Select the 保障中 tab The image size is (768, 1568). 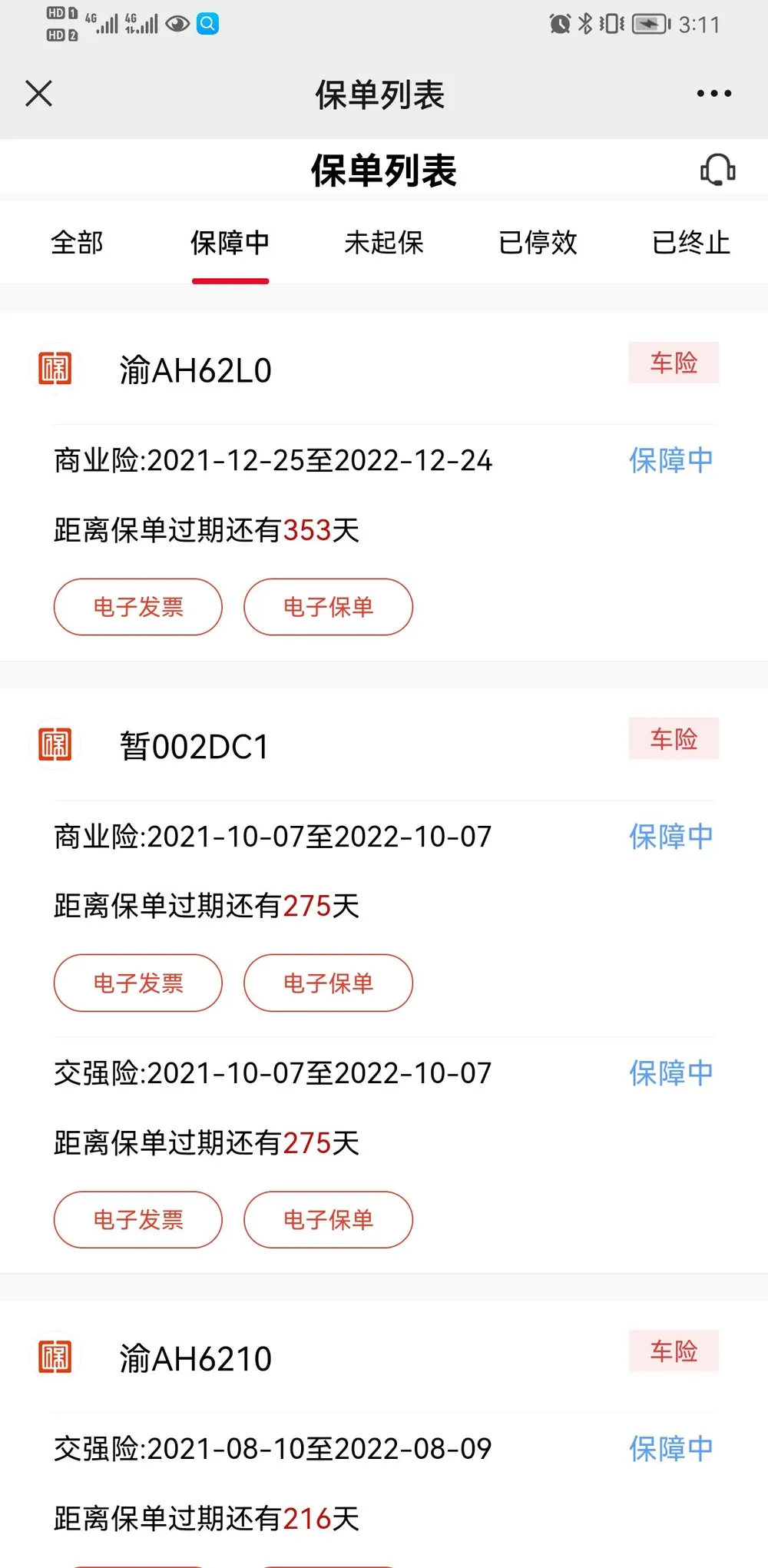pyautogui.click(x=230, y=243)
